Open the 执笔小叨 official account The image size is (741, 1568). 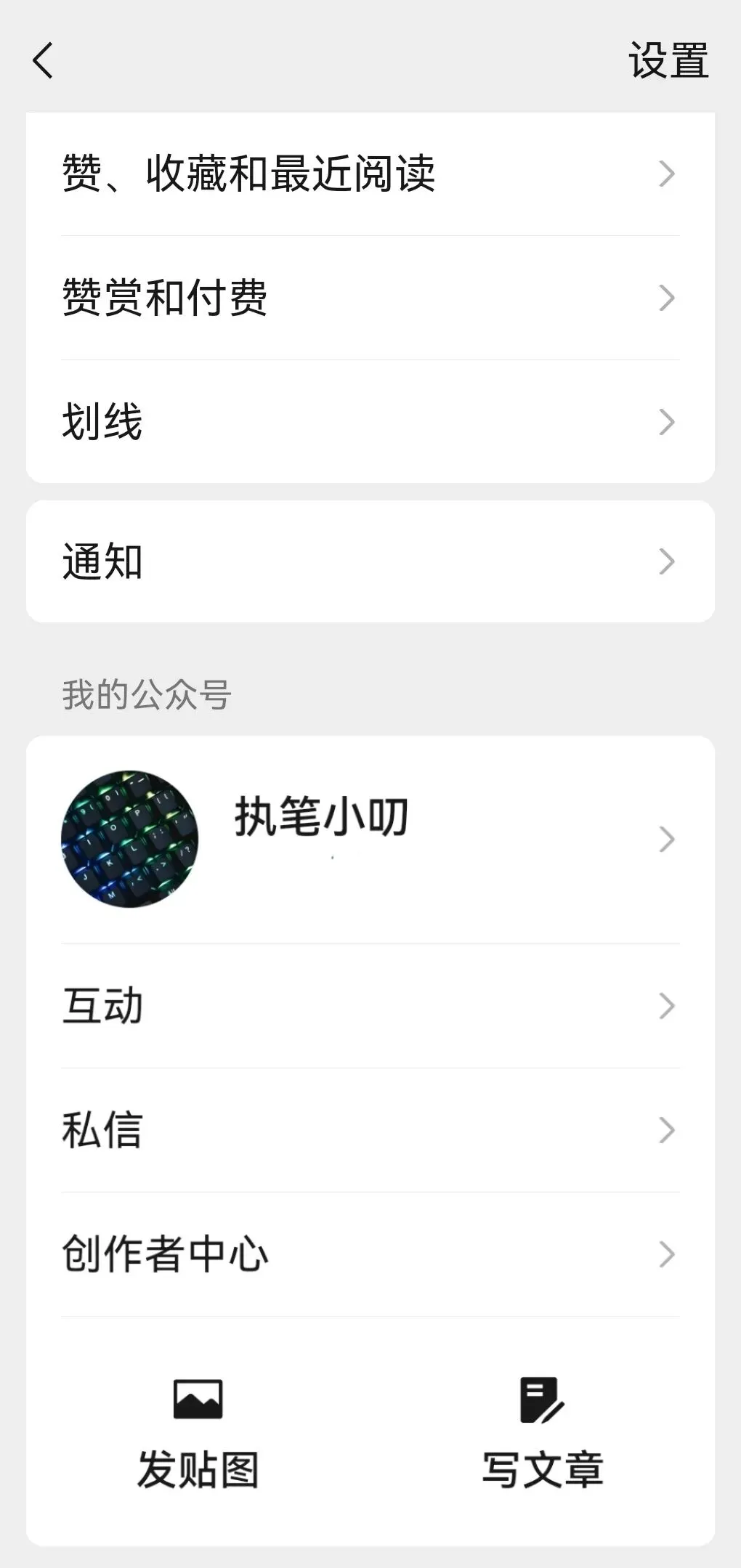point(370,839)
